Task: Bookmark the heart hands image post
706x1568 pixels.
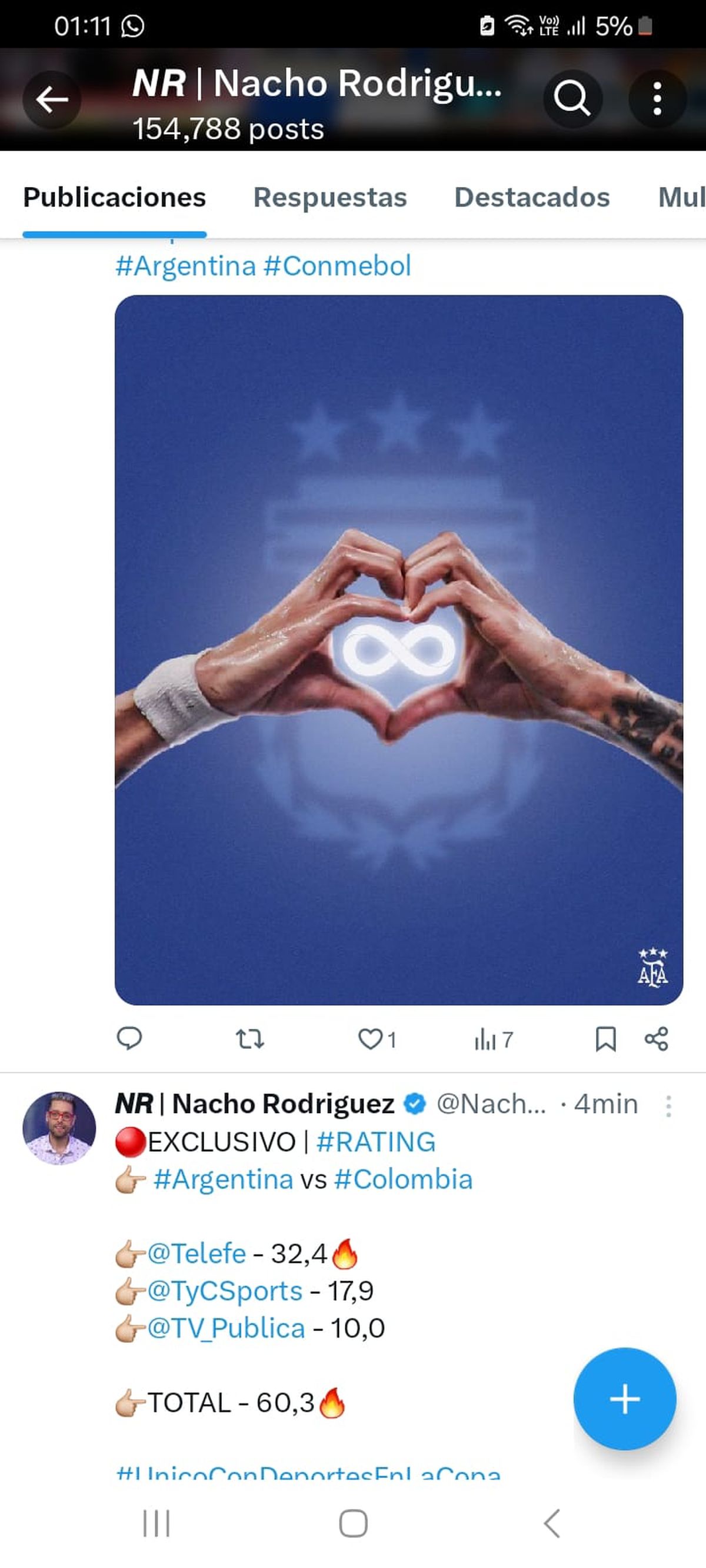Action: 605,1038
